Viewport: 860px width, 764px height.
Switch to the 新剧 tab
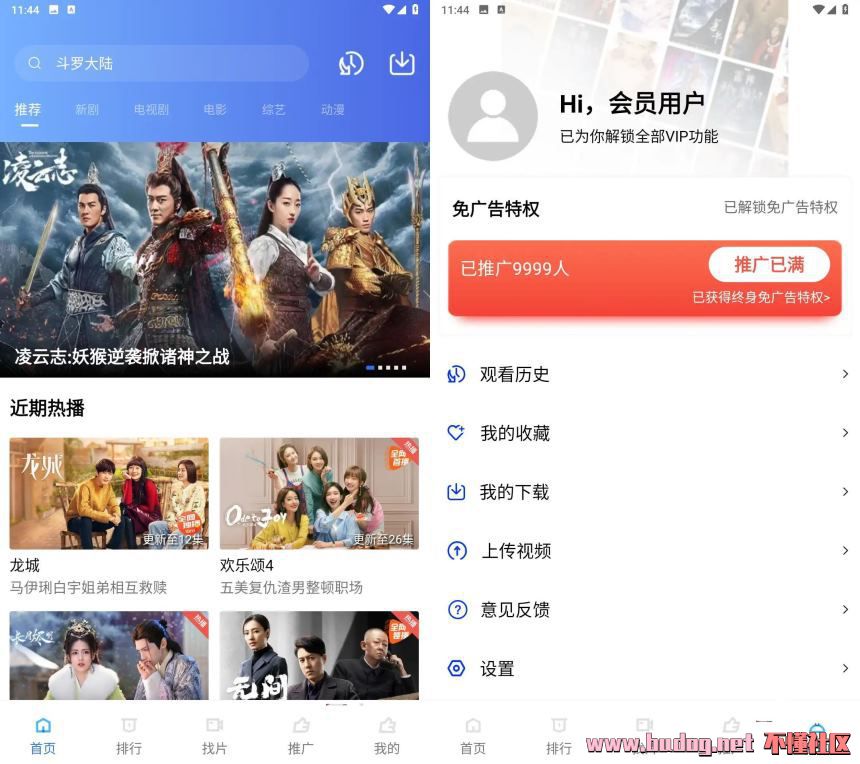[x=87, y=110]
